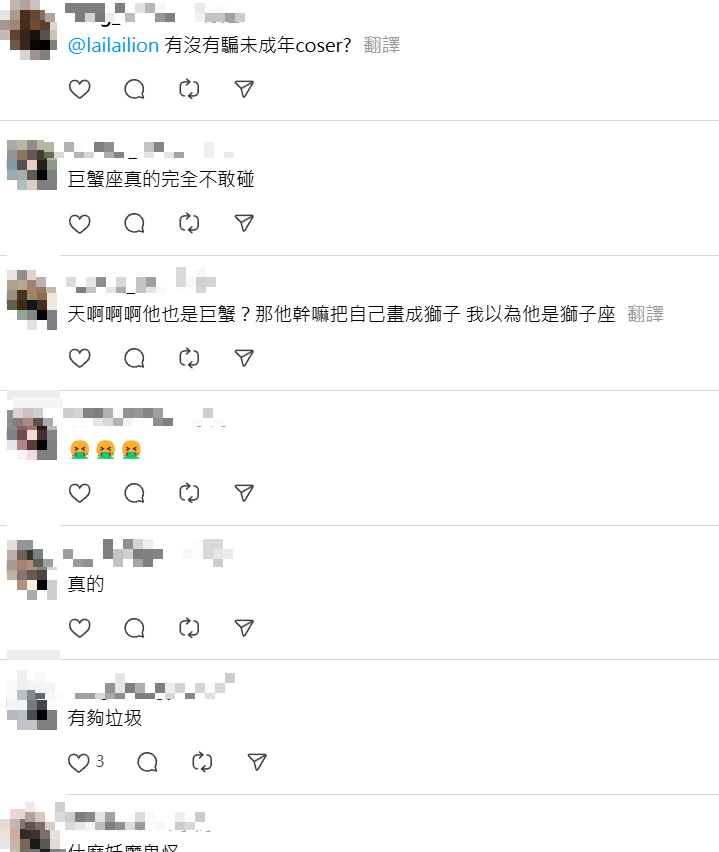Repost the comment 有夠垃圾

[x=202, y=762]
